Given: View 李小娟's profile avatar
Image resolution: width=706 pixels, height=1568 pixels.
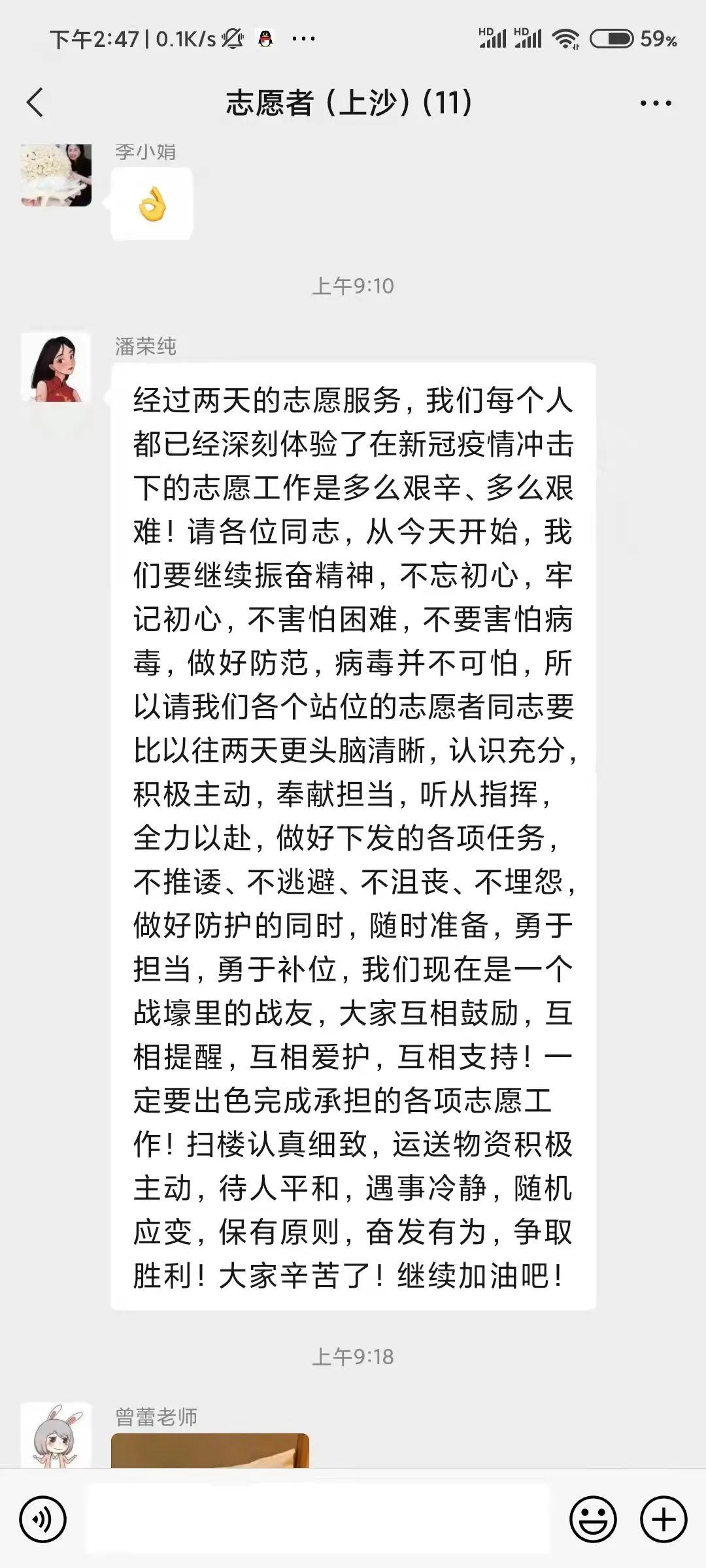Looking at the screenshot, I should coord(56,175).
